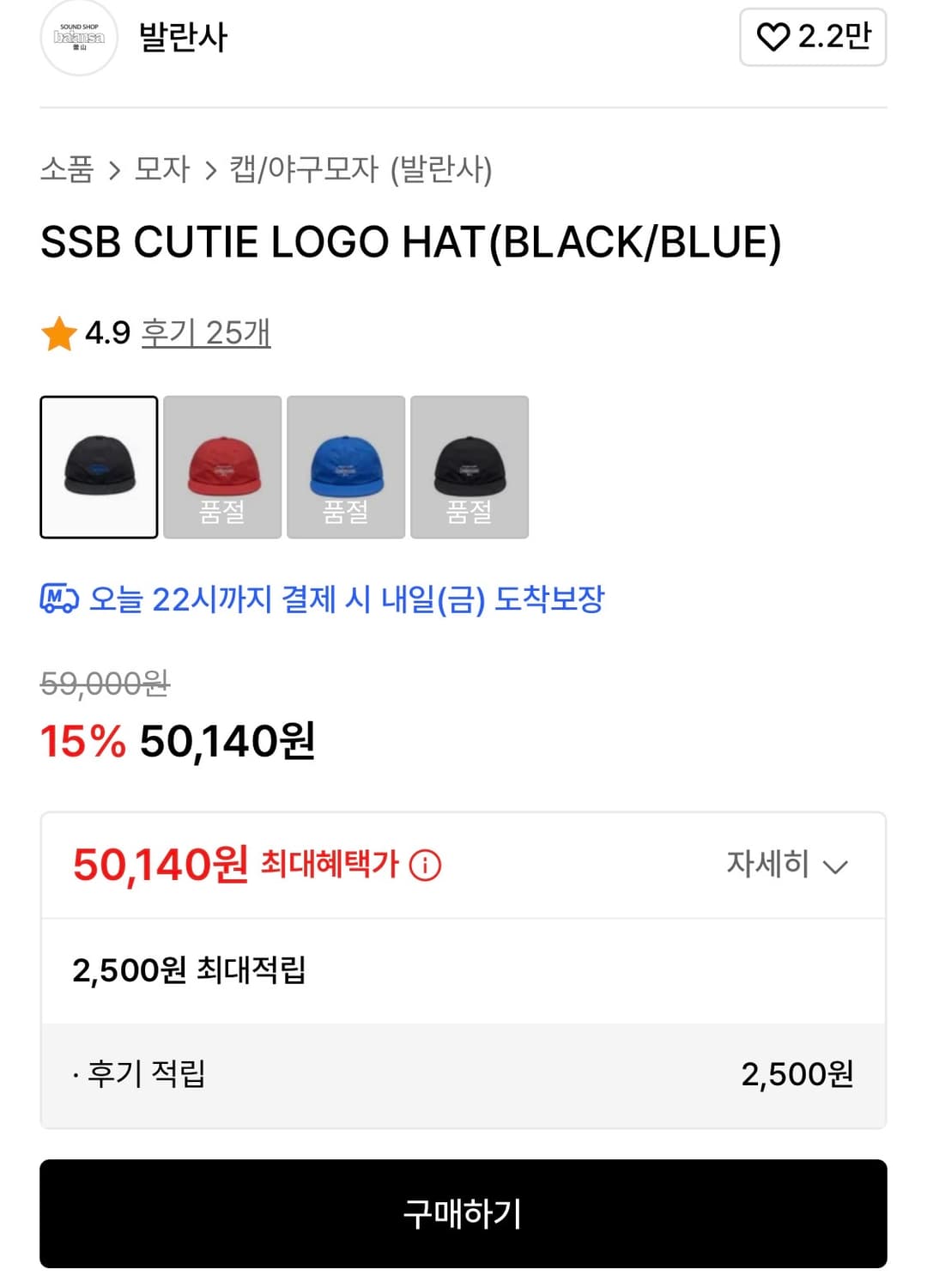Viewport: 927px width, 1288px height.
Task: Click the sold-out red hat thumbnail
Action: tap(223, 467)
